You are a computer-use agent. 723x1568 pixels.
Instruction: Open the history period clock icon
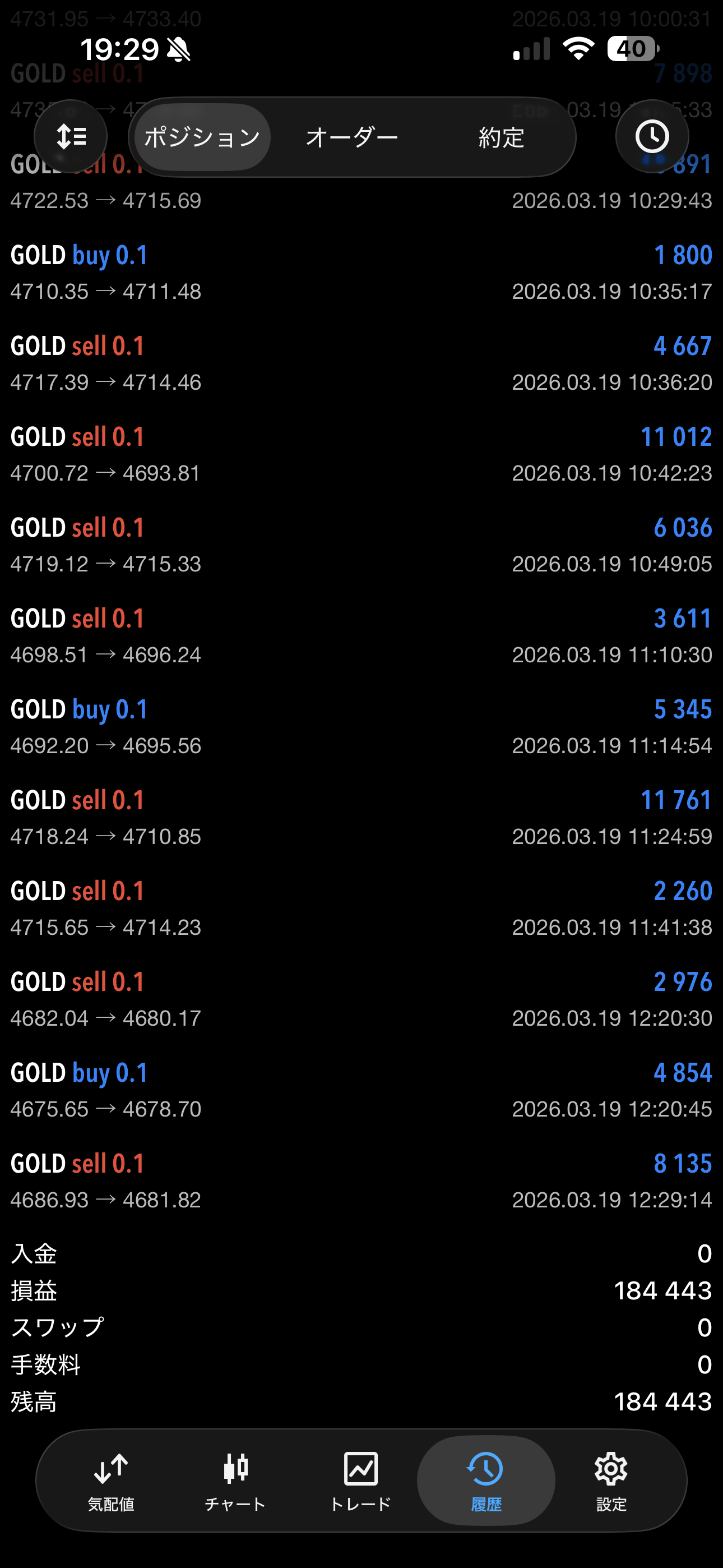tap(652, 136)
